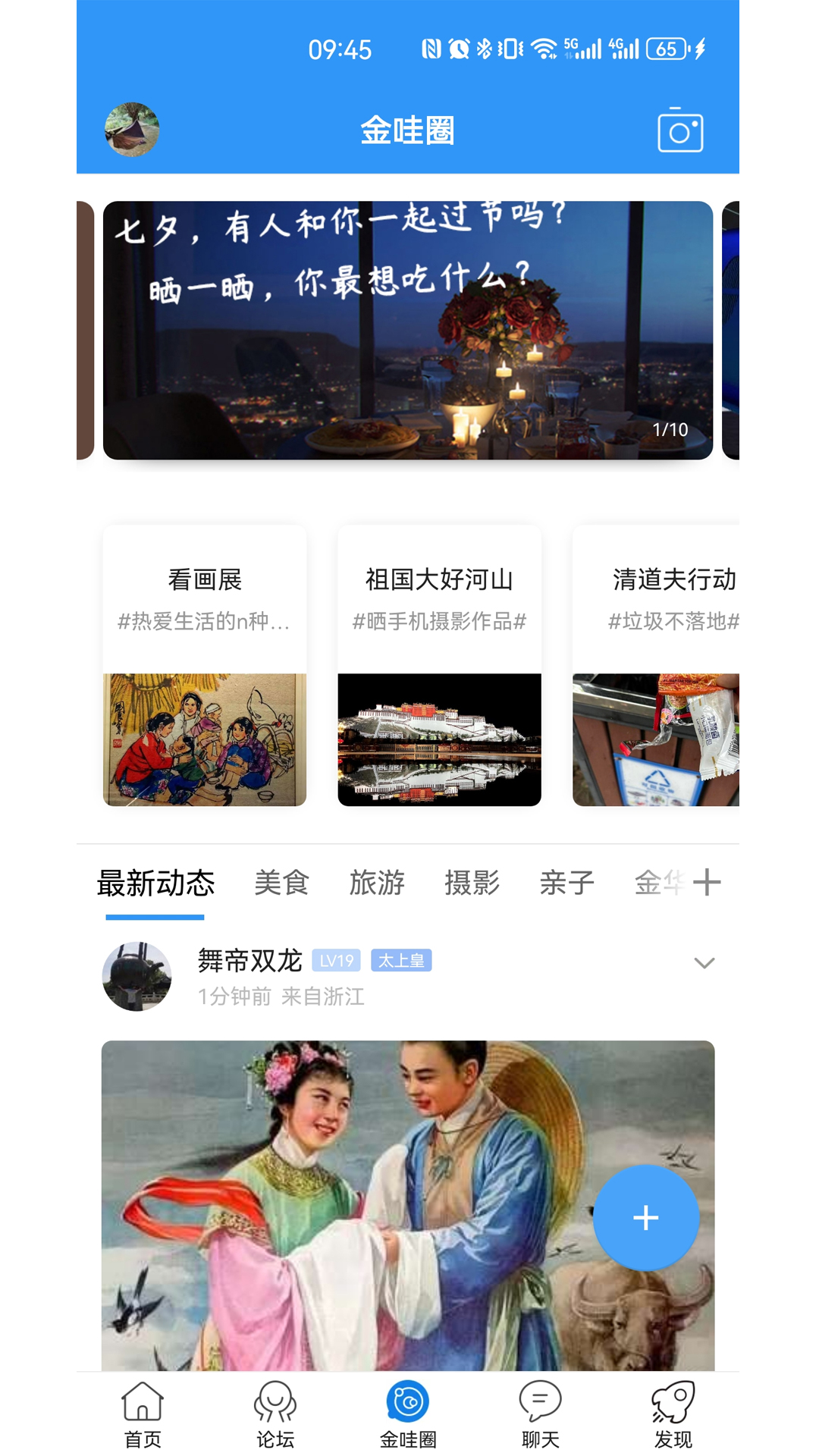The height and width of the screenshot is (1456, 819).
Task: Switch to the 美食 tab
Action: point(282,883)
